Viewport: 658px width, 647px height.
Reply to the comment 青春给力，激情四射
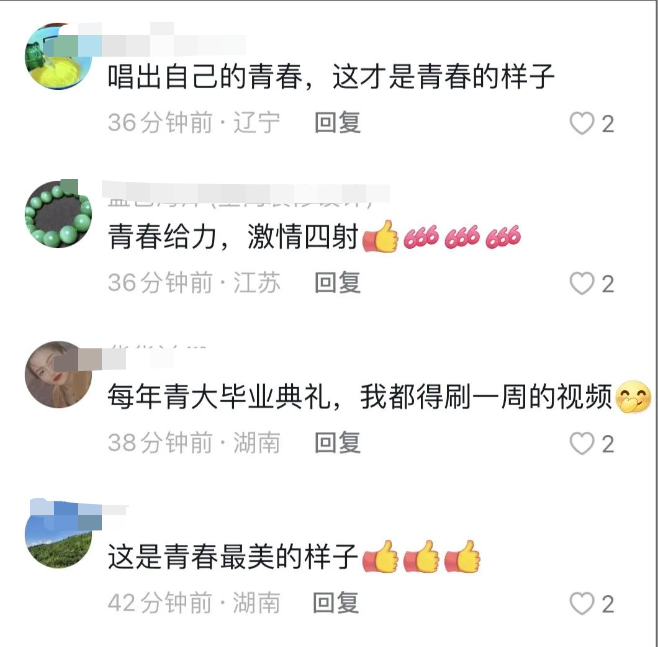[x=337, y=283]
